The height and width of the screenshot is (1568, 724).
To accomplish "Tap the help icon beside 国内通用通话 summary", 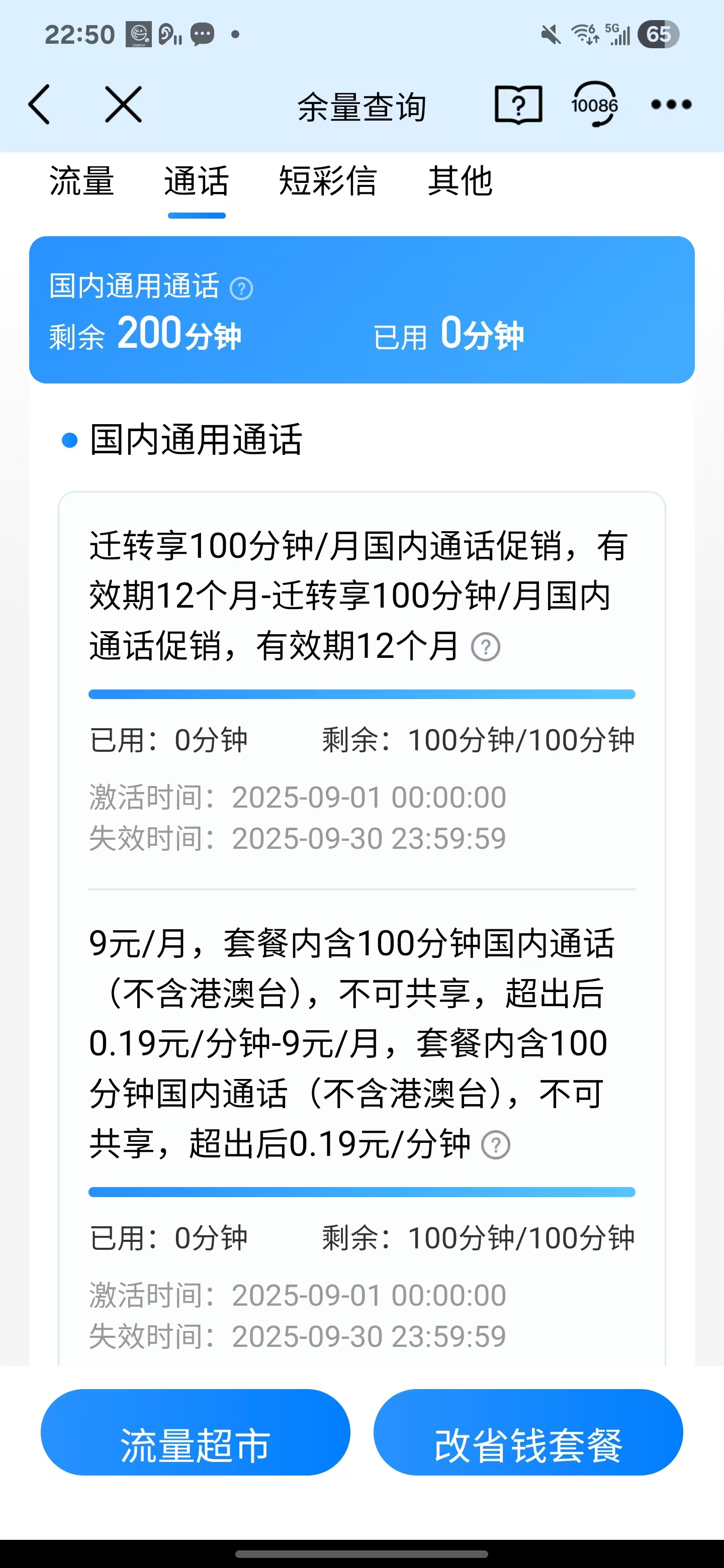I will [x=241, y=288].
